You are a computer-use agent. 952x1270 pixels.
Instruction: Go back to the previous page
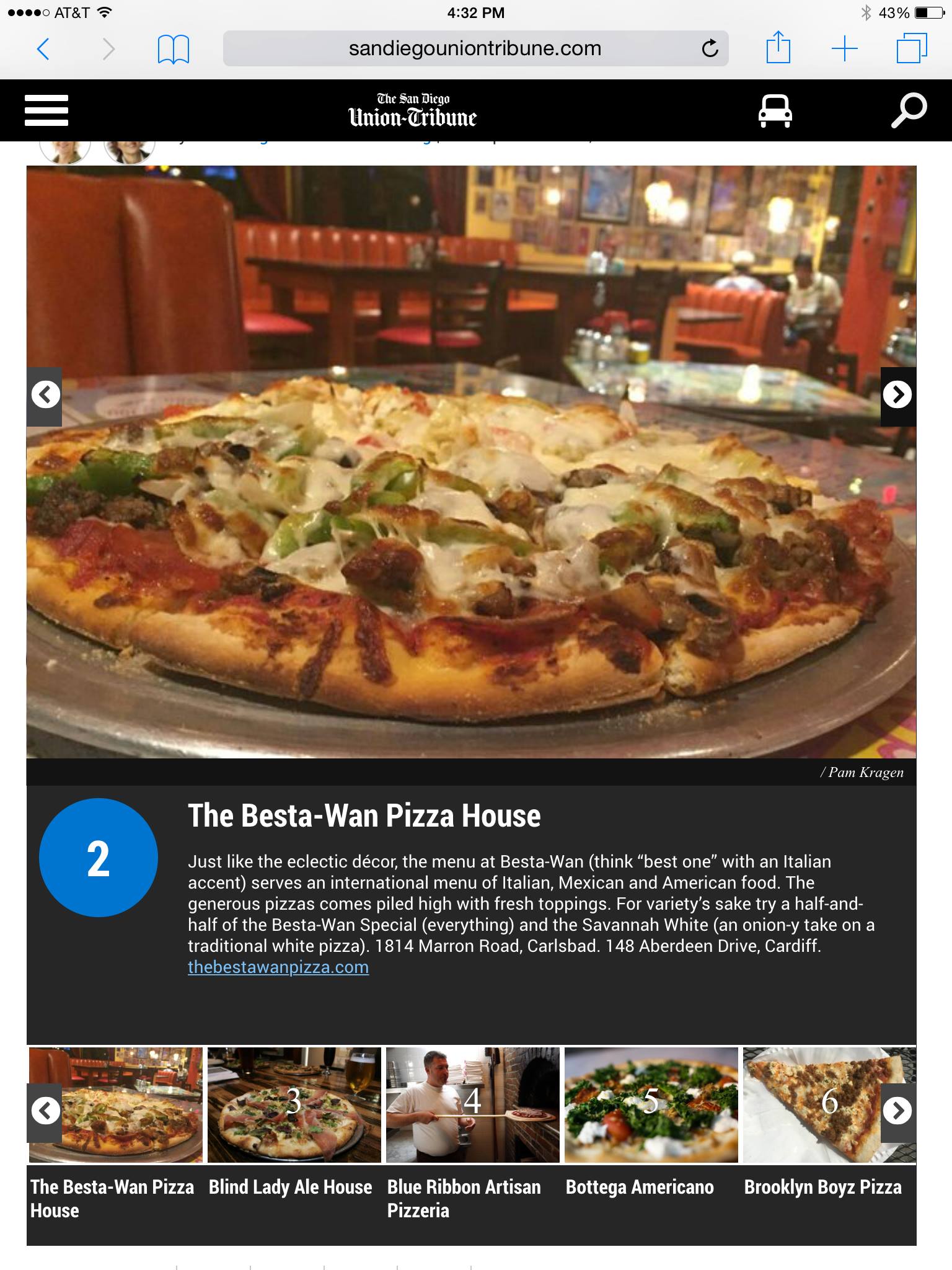pyautogui.click(x=43, y=48)
